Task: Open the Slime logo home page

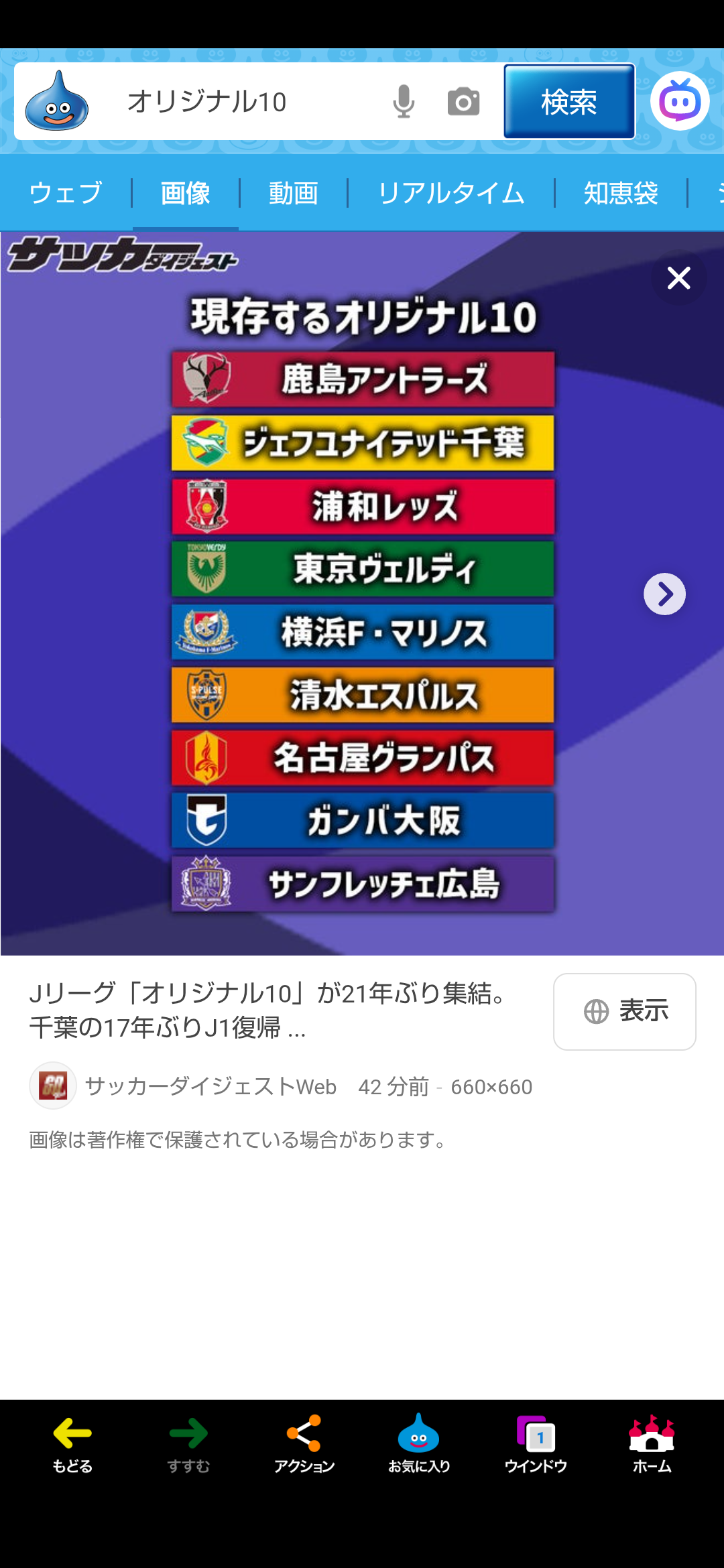Action: coord(57,102)
